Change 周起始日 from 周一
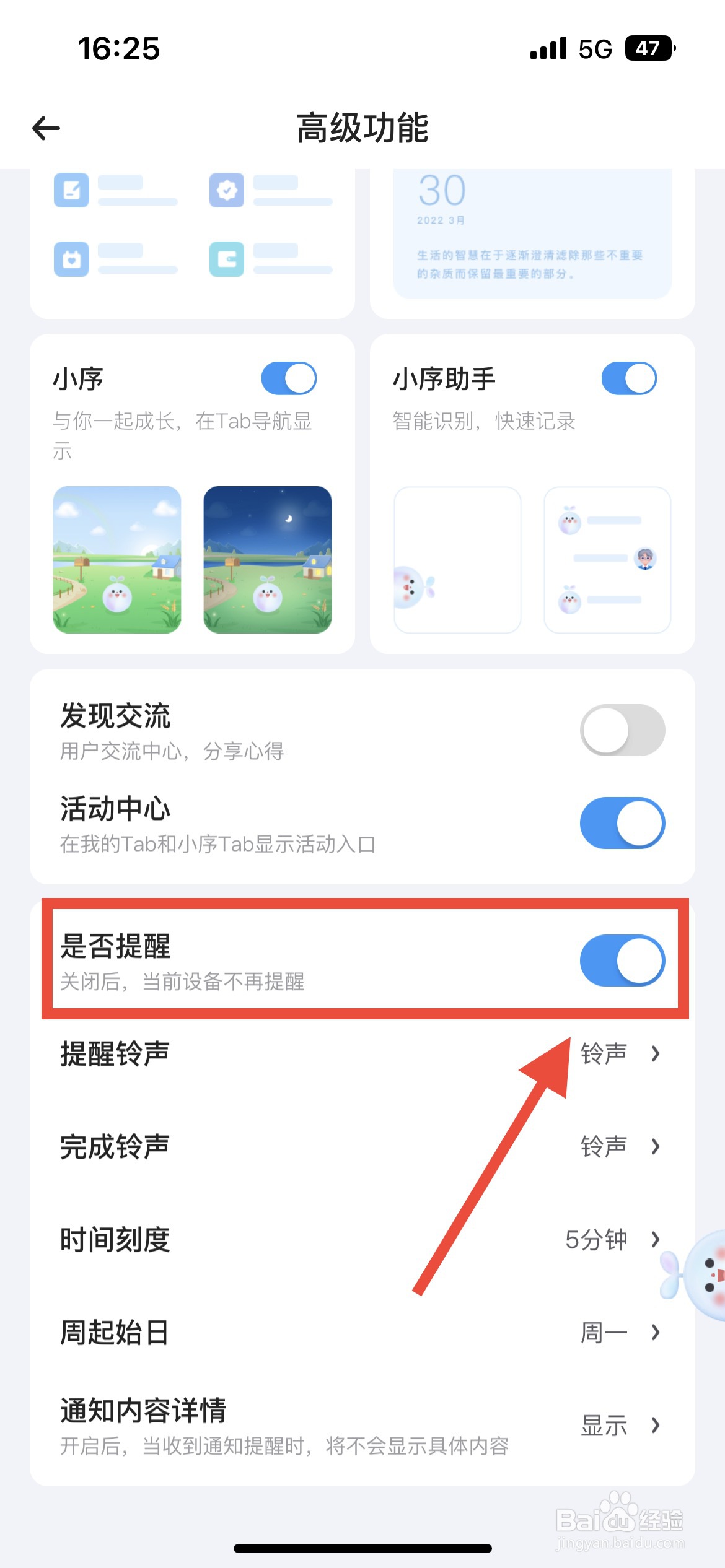Image resolution: width=725 pixels, height=1568 pixels. (x=362, y=1333)
